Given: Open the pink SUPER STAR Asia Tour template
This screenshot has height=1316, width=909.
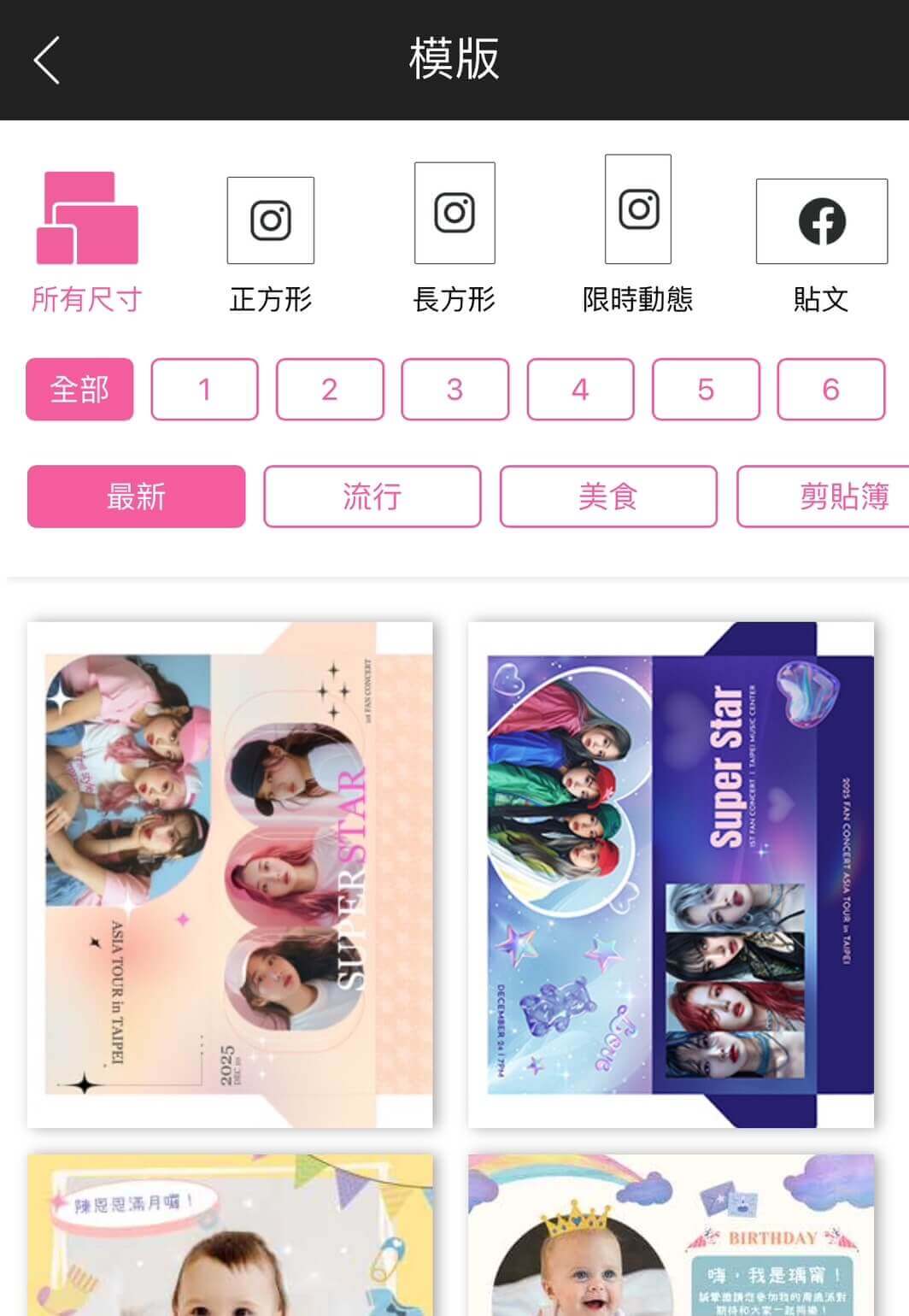Looking at the screenshot, I should coord(230,874).
